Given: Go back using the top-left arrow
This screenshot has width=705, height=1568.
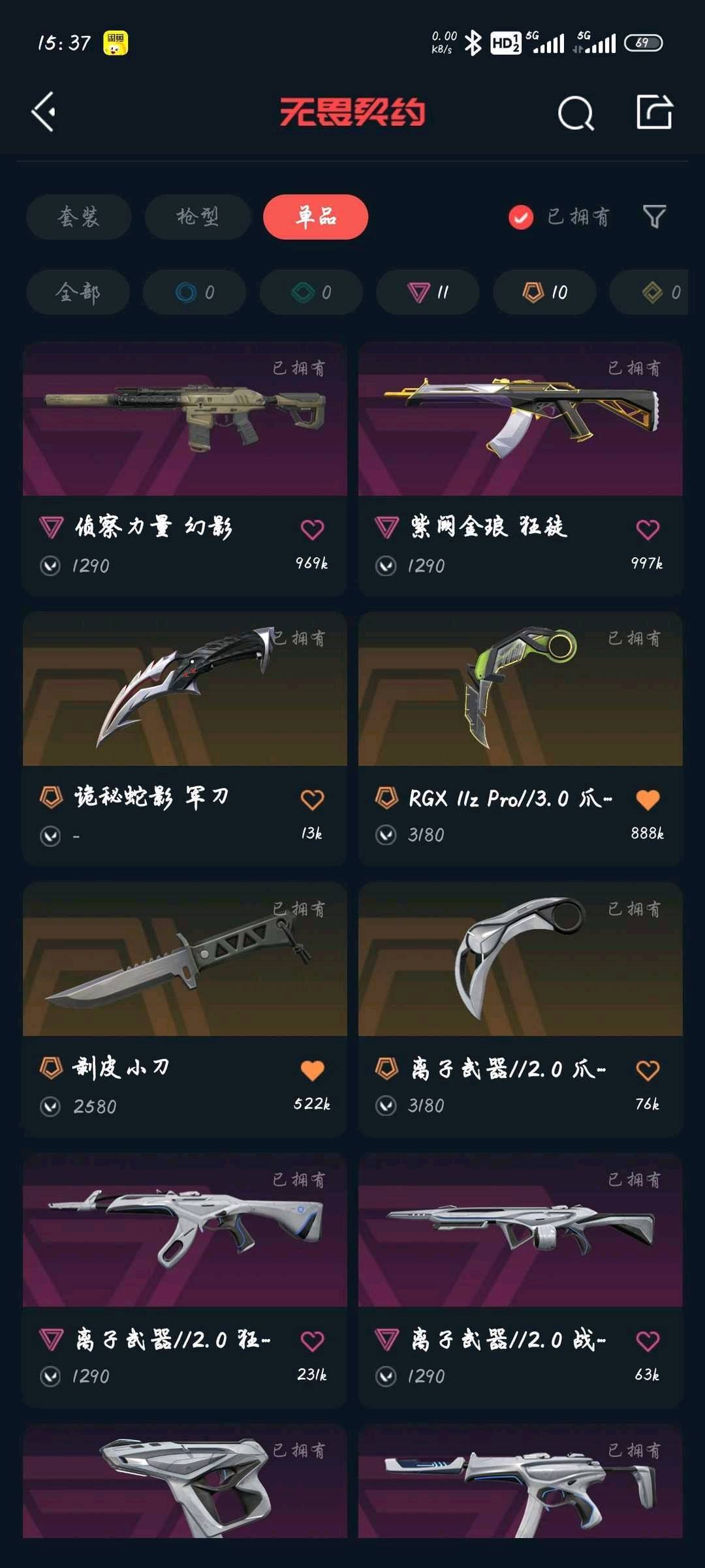Looking at the screenshot, I should (44, 112).
